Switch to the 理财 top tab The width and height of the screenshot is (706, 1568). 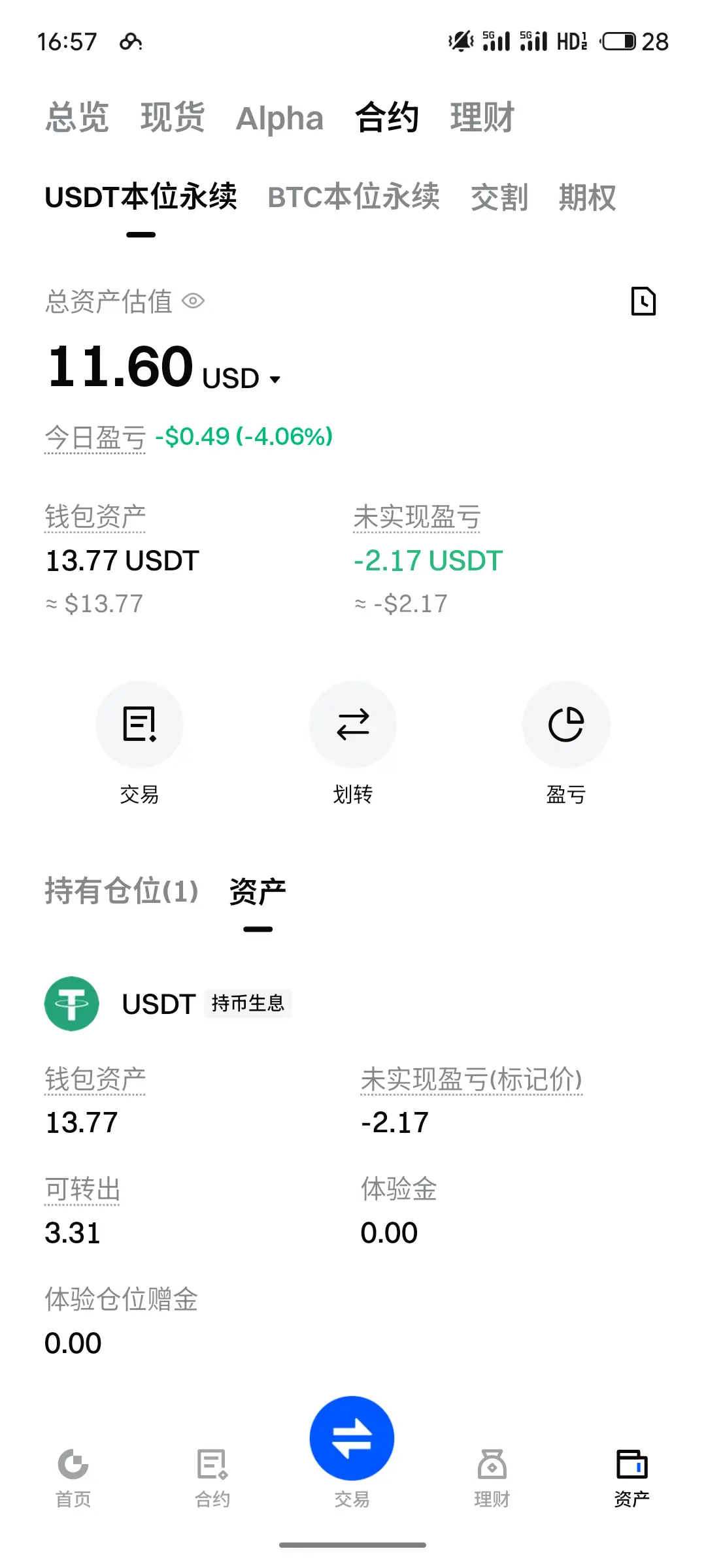pos(482,118)
